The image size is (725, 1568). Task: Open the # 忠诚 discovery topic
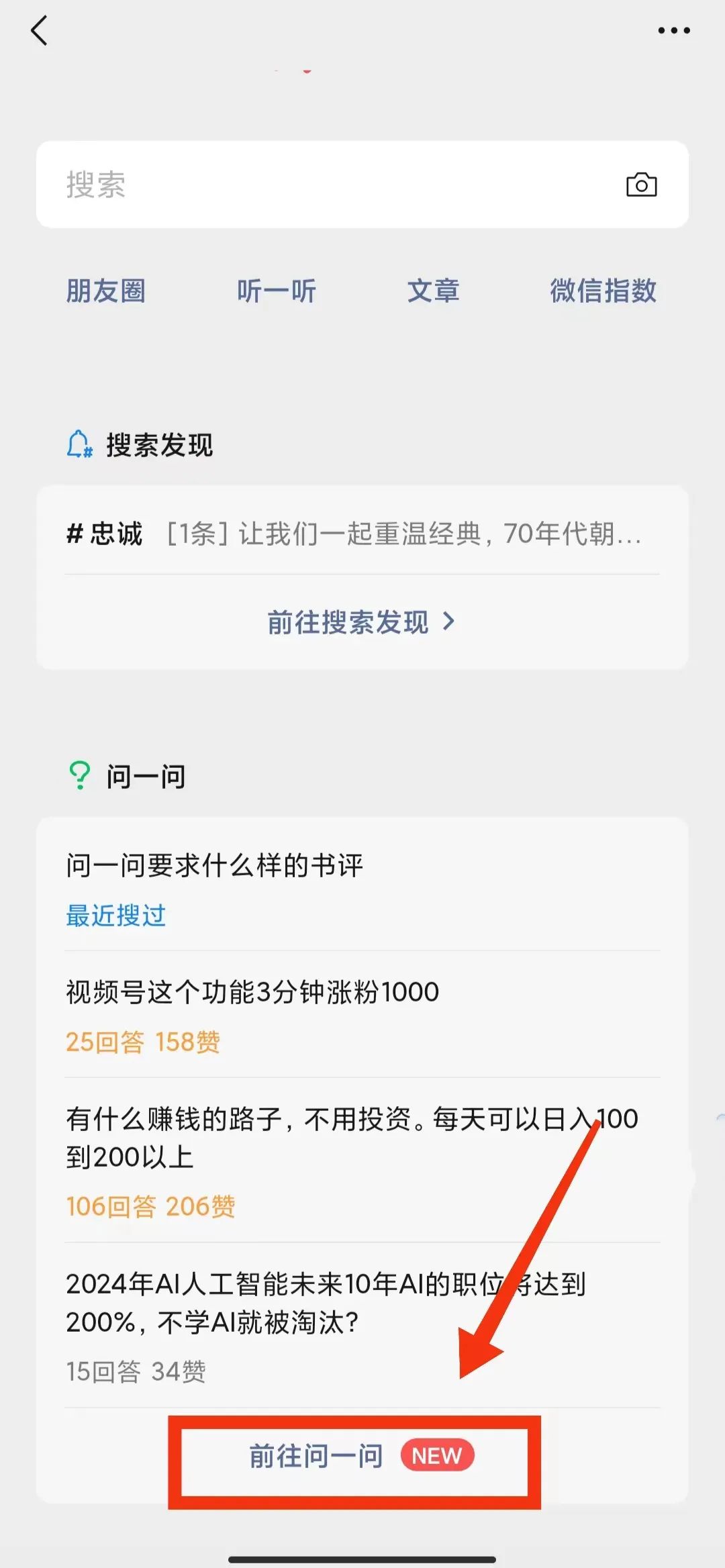(x=362, y=534)
